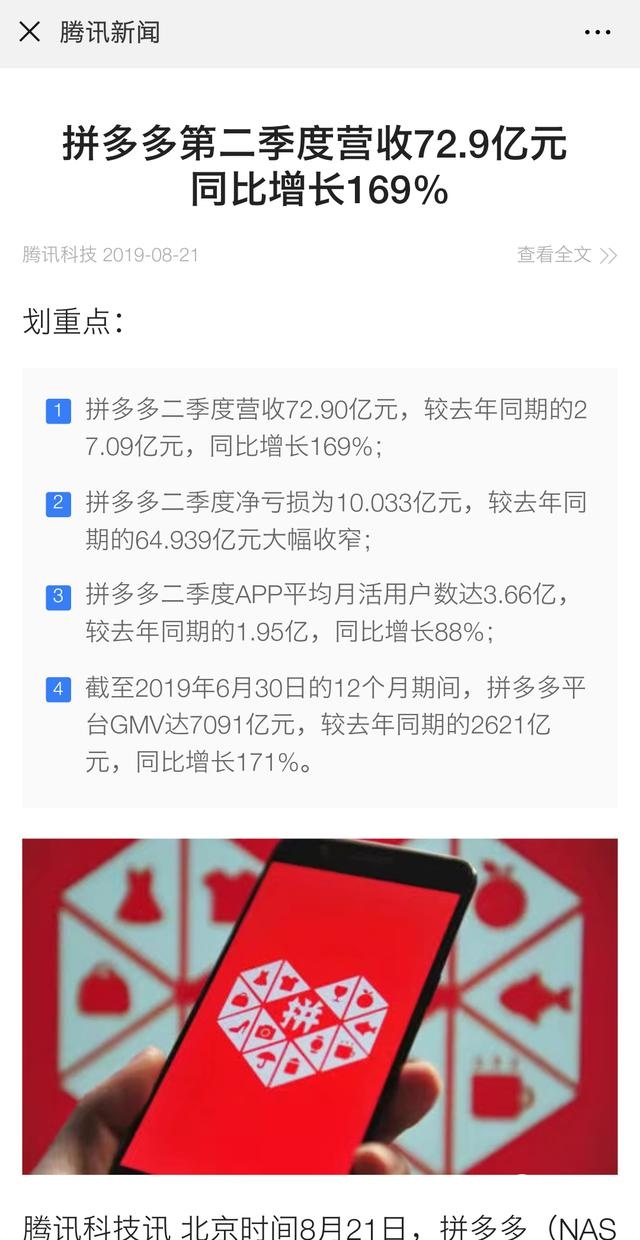Open the three-dot overflow menu
The height and width of the screenshot is (1240, 640).
[597, 32]
